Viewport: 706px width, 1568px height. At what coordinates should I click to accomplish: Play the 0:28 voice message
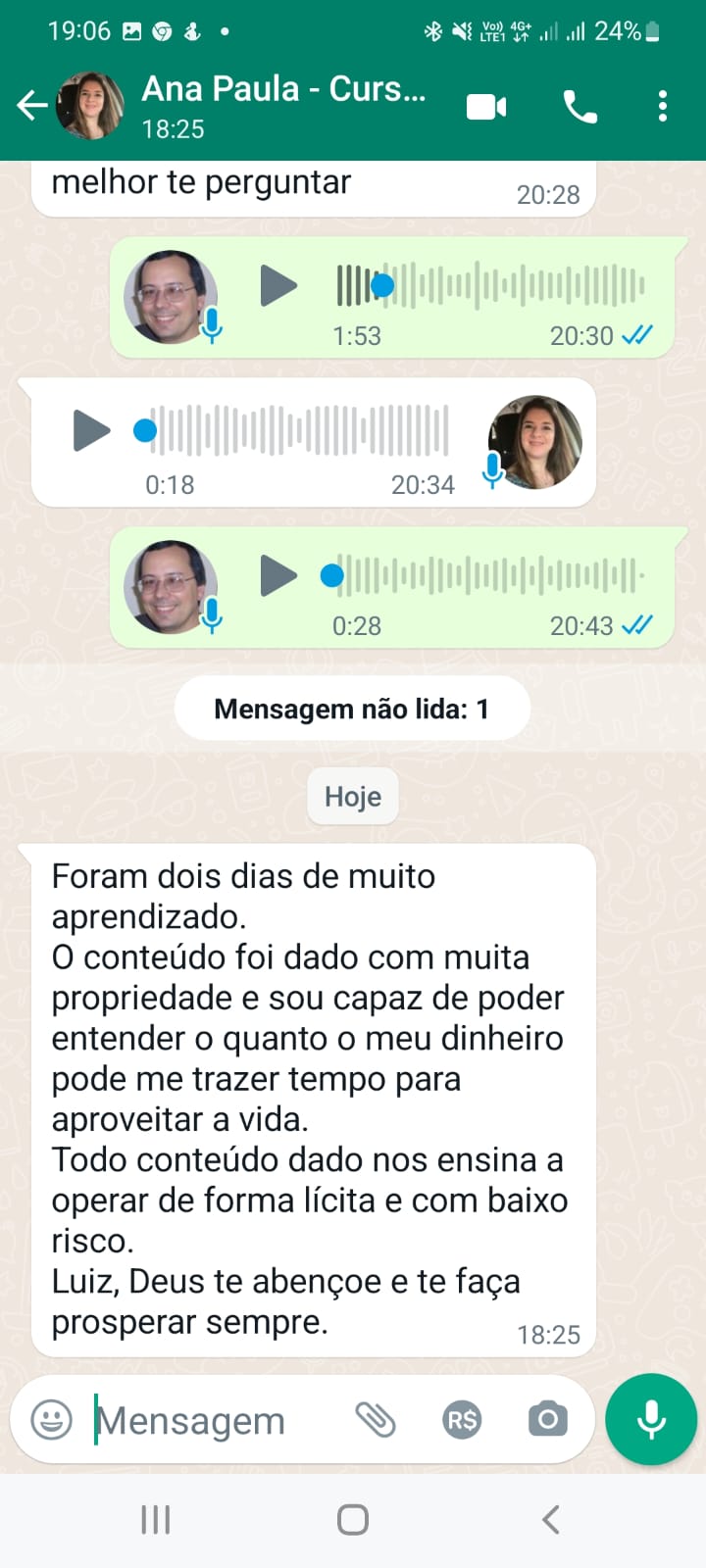(x=278, y=575)
